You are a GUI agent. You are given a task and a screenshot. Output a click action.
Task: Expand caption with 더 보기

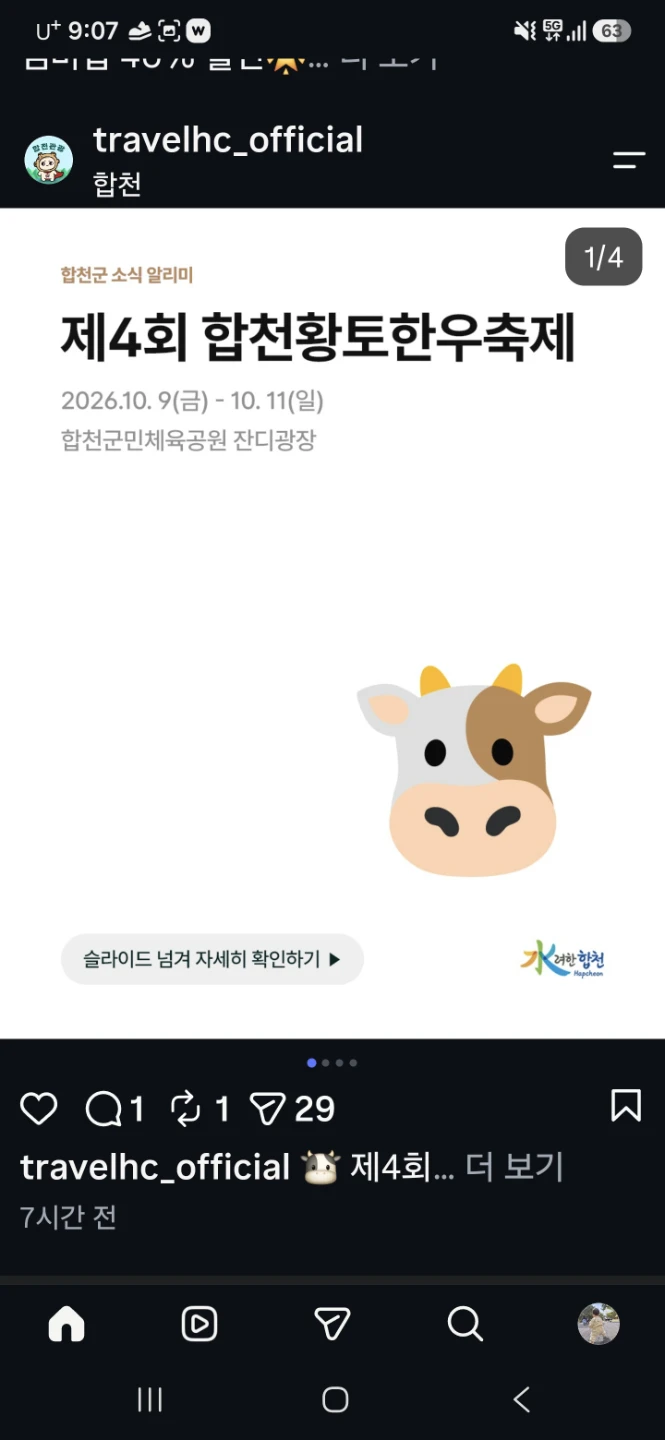(514, 1167)
